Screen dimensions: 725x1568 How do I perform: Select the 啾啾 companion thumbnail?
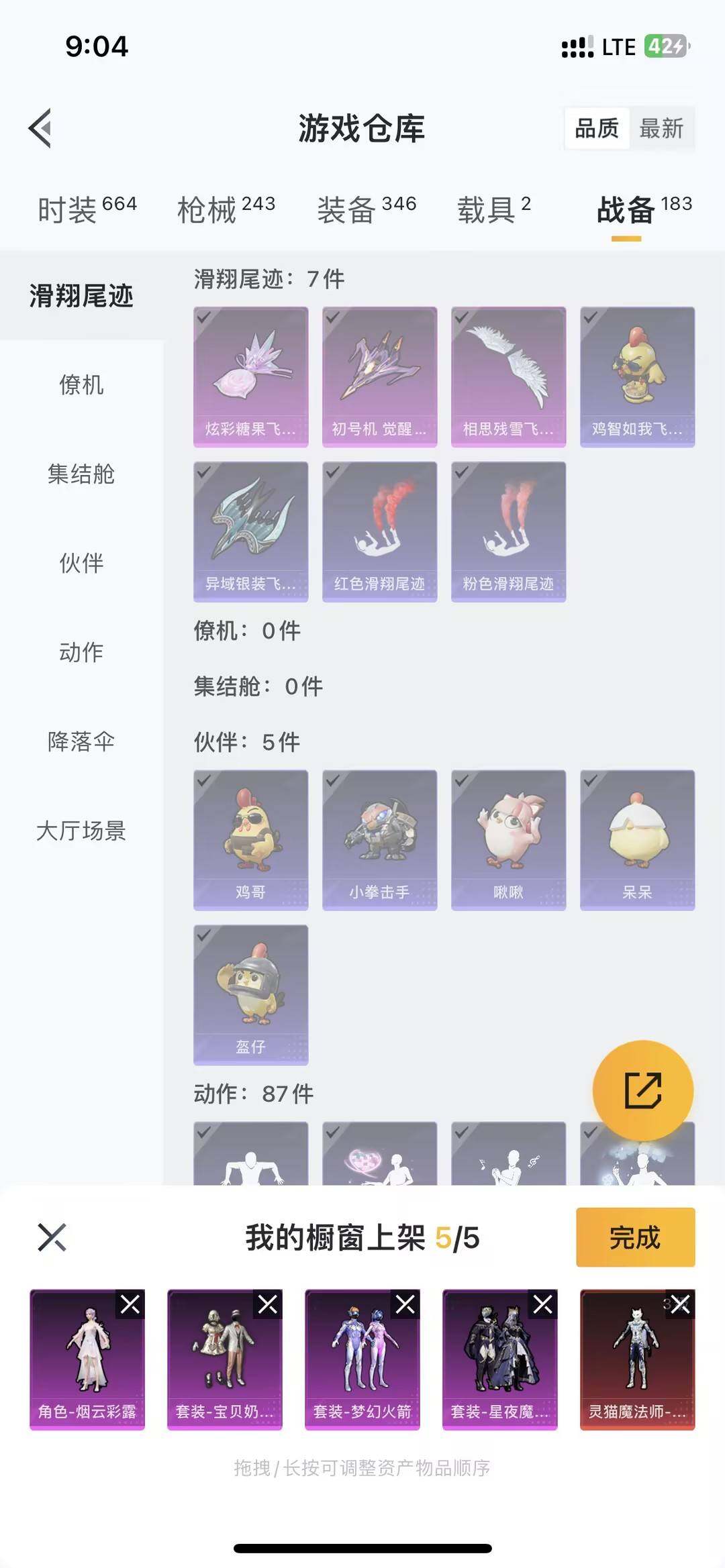point(507,839)
